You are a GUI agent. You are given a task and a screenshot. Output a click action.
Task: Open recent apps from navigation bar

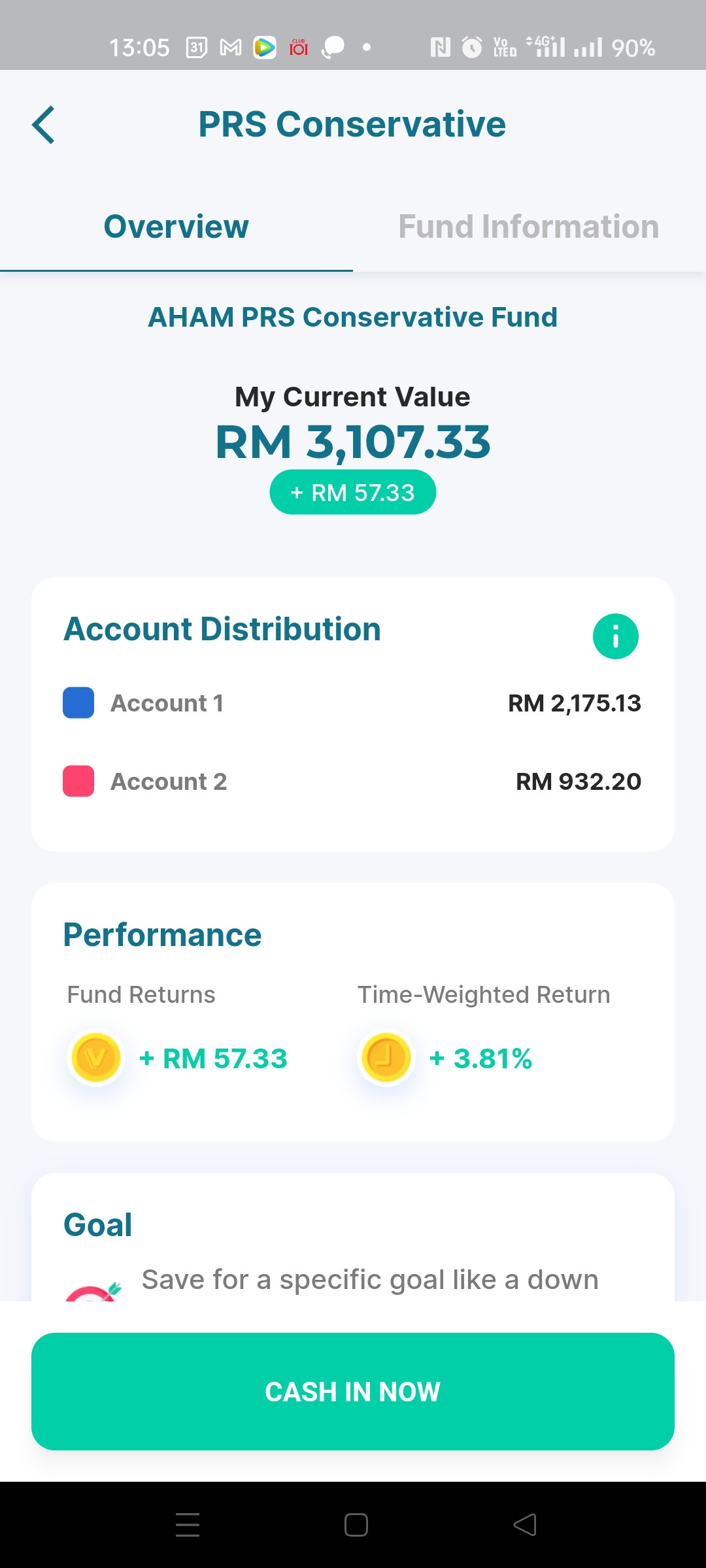188,1525
